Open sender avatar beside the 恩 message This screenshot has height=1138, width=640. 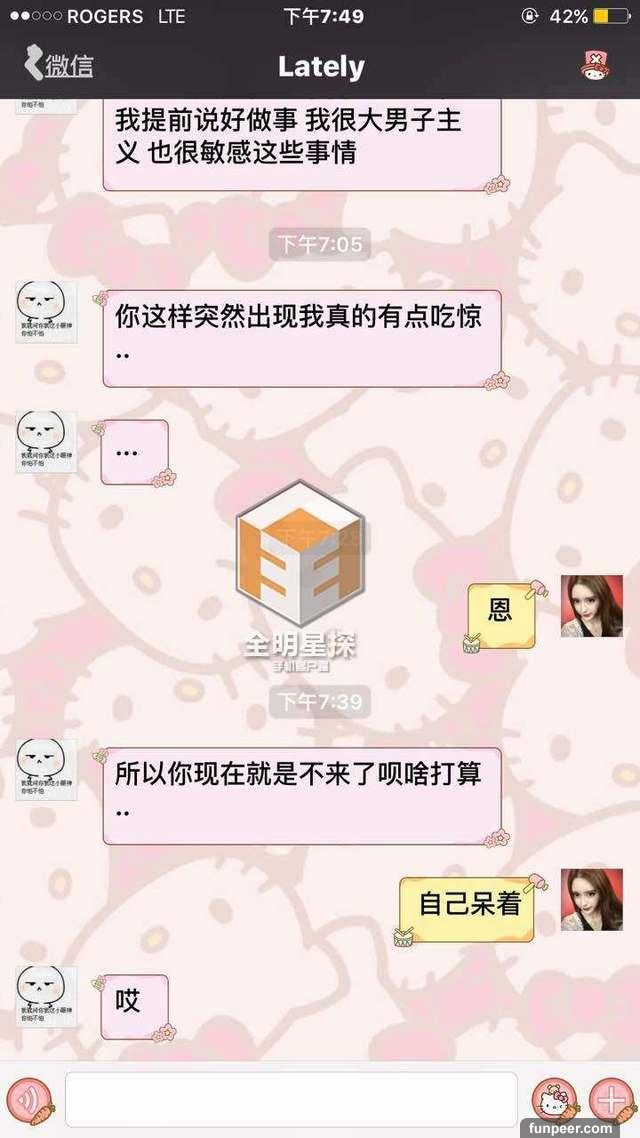click(x=591, y=606)
